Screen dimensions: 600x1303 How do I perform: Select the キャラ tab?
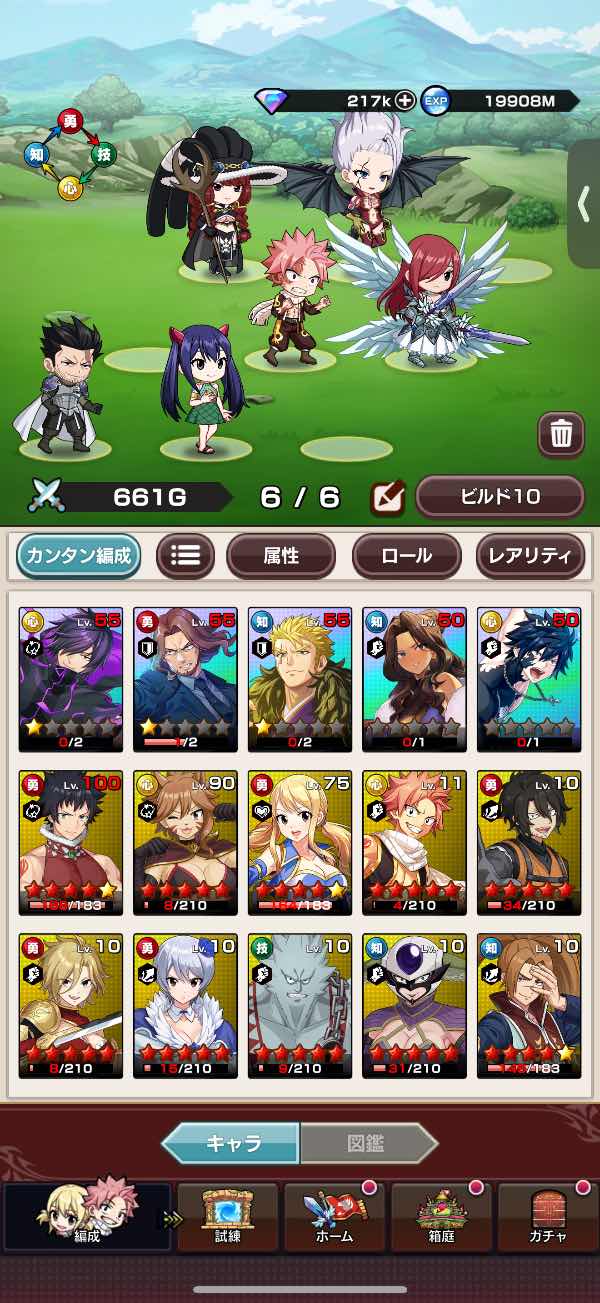pos(232,1143)
